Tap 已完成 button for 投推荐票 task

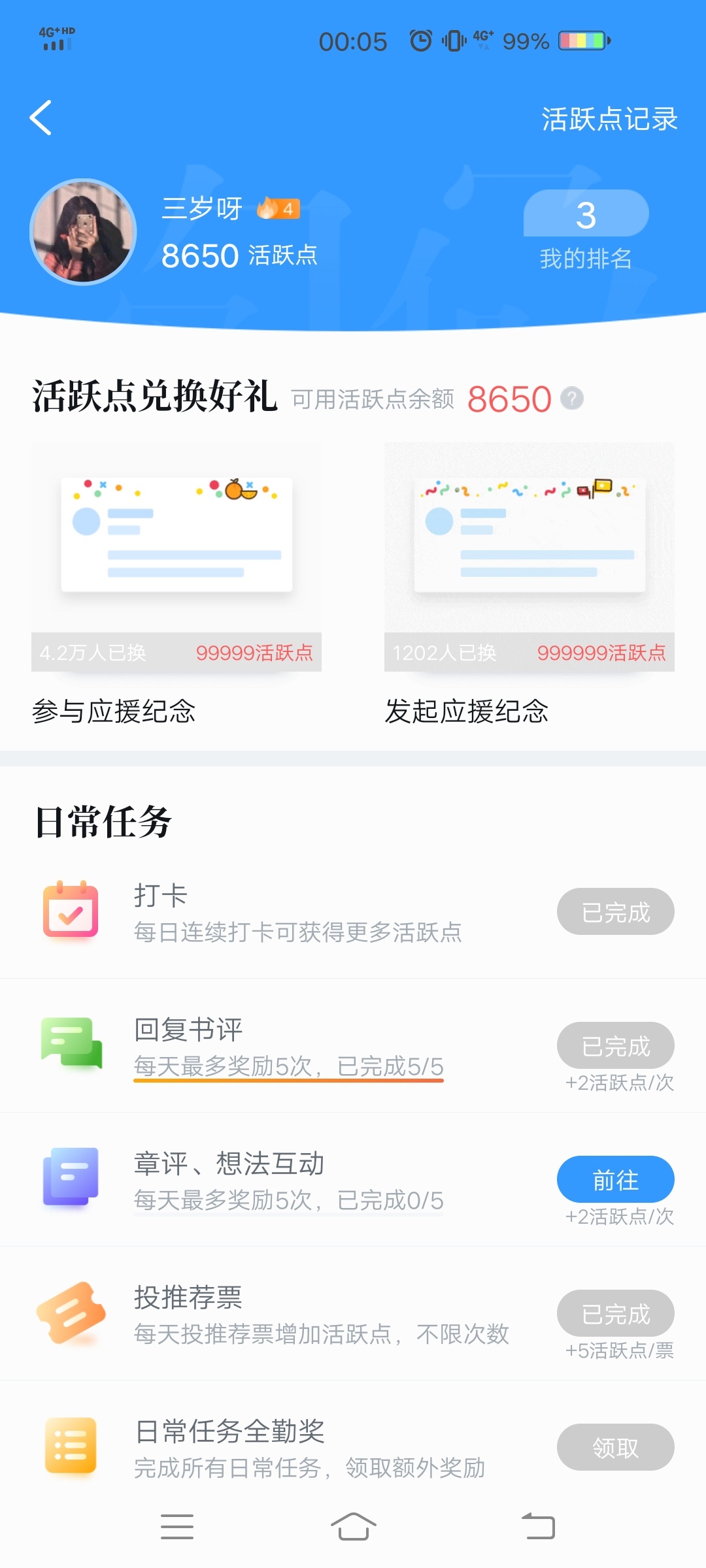(x=615, y=1313)
